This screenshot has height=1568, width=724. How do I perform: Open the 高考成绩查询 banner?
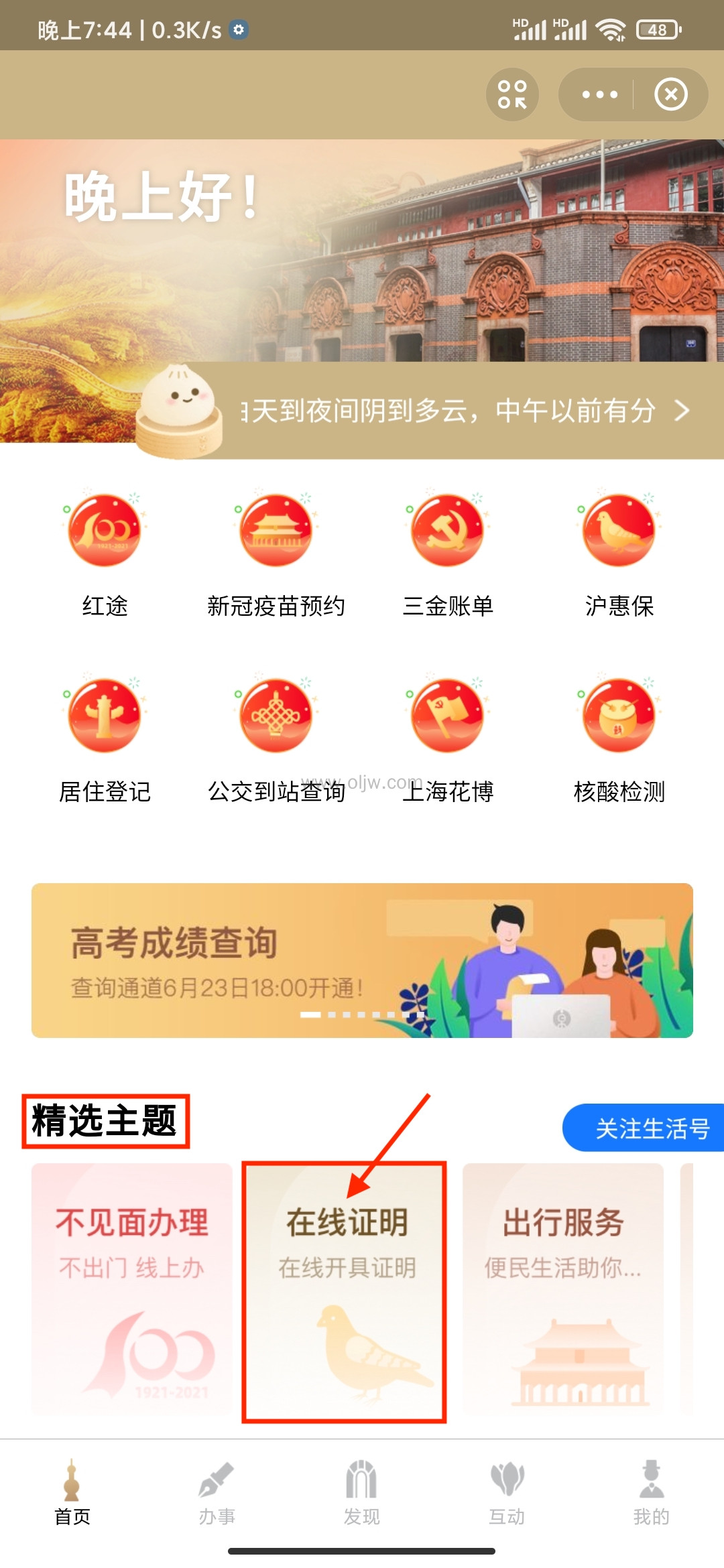coord(362,960)
